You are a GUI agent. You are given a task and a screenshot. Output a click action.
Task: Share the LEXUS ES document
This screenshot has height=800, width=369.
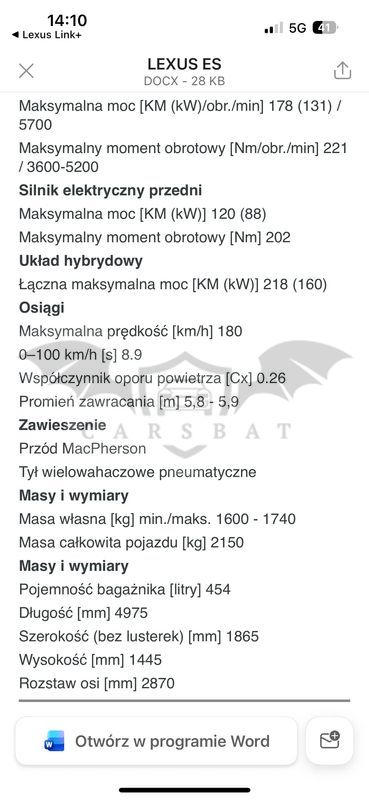(342, 70)
